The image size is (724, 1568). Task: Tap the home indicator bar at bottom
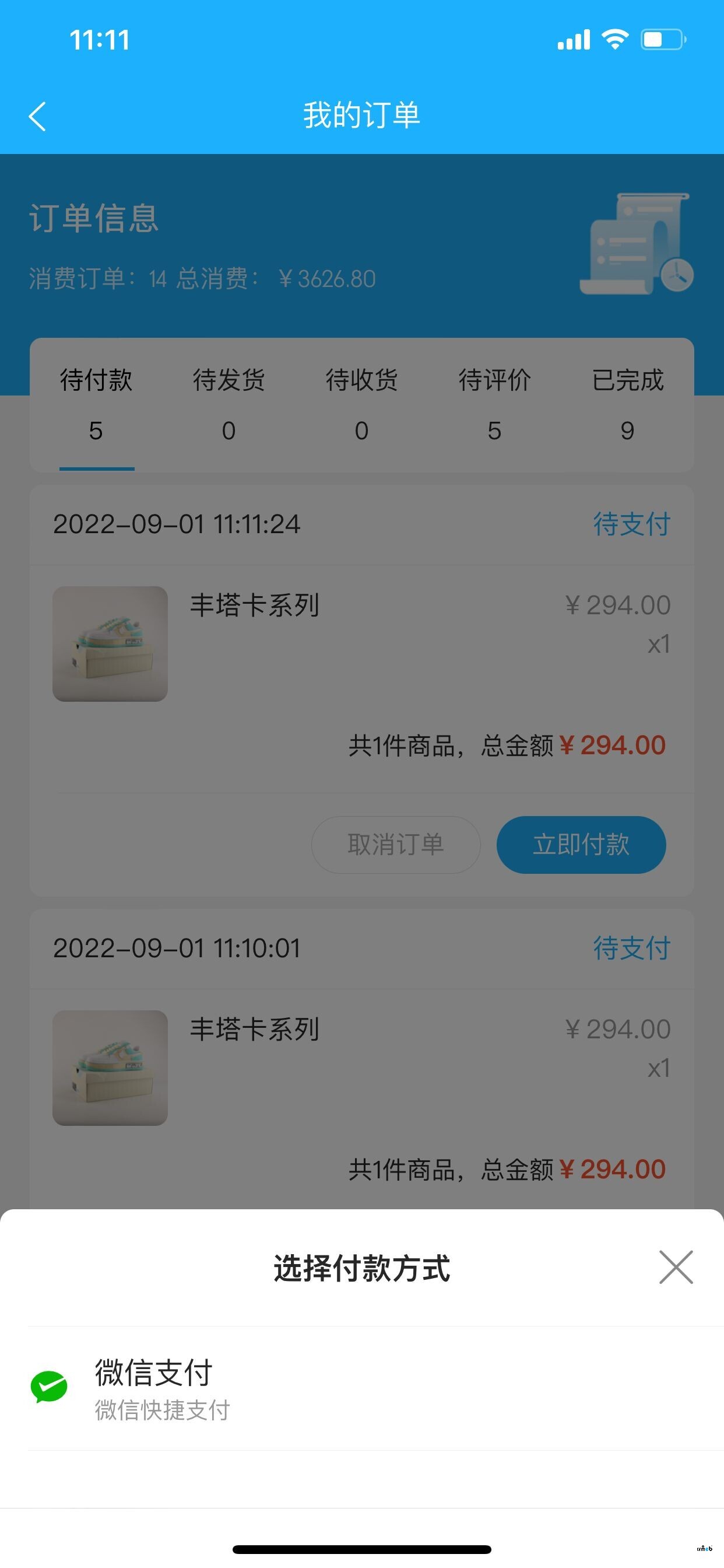362,1549
